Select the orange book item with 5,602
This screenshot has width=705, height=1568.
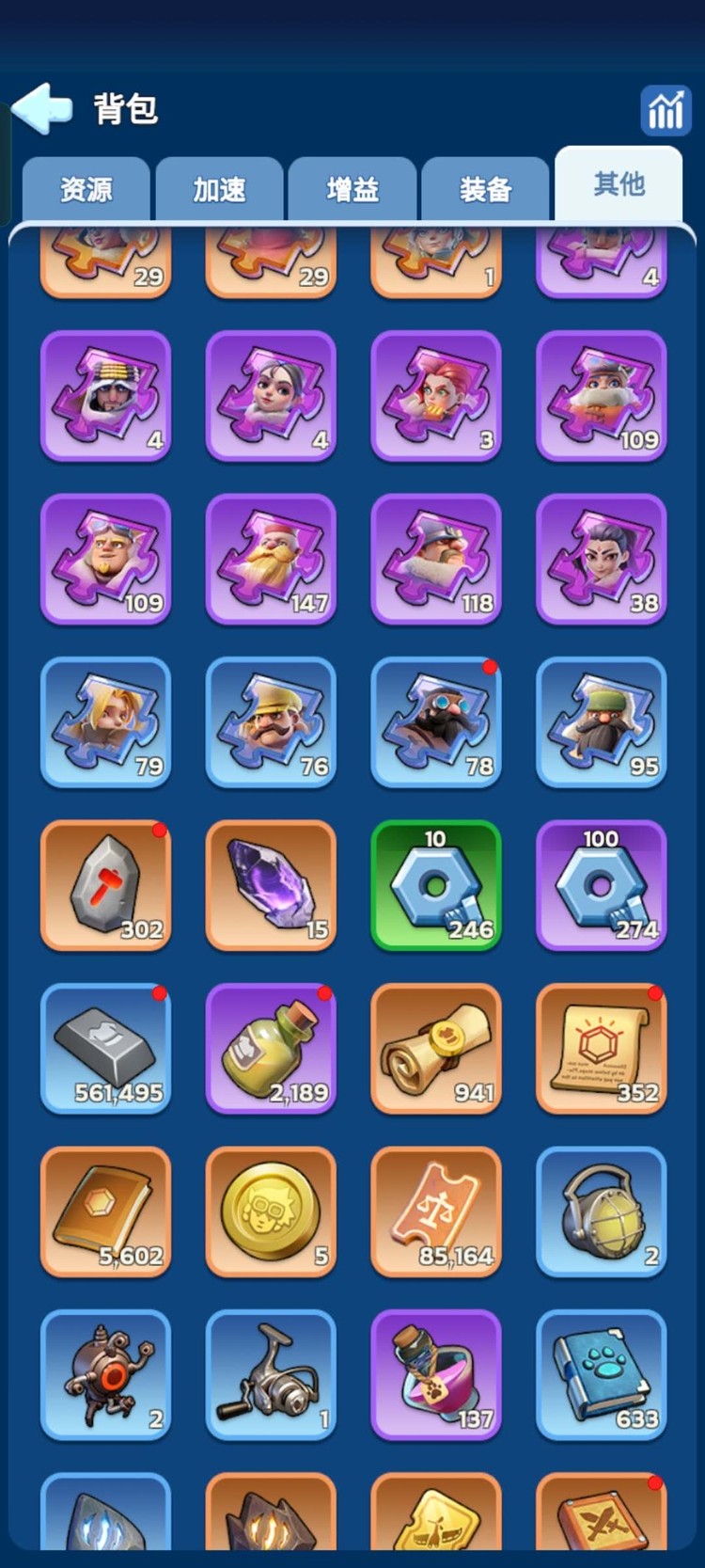click(106, 1212)
